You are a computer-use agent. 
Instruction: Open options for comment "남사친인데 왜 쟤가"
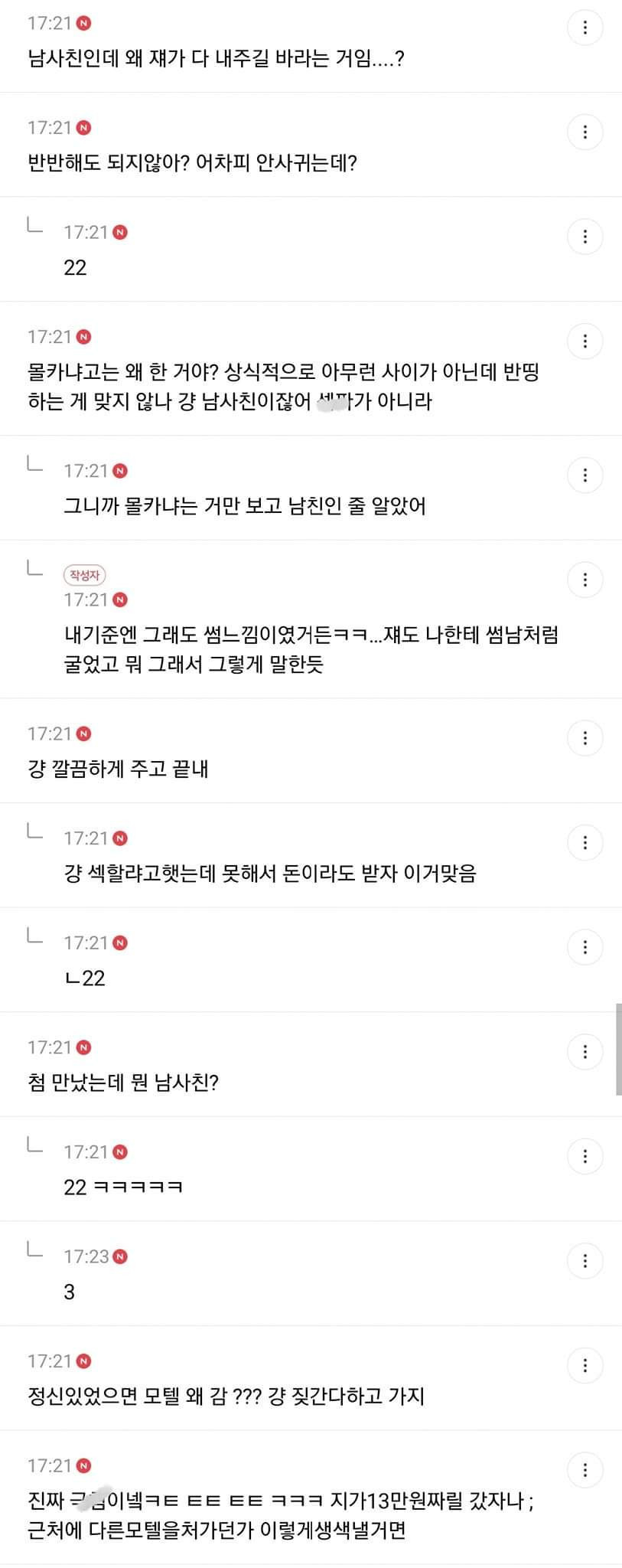585,28
